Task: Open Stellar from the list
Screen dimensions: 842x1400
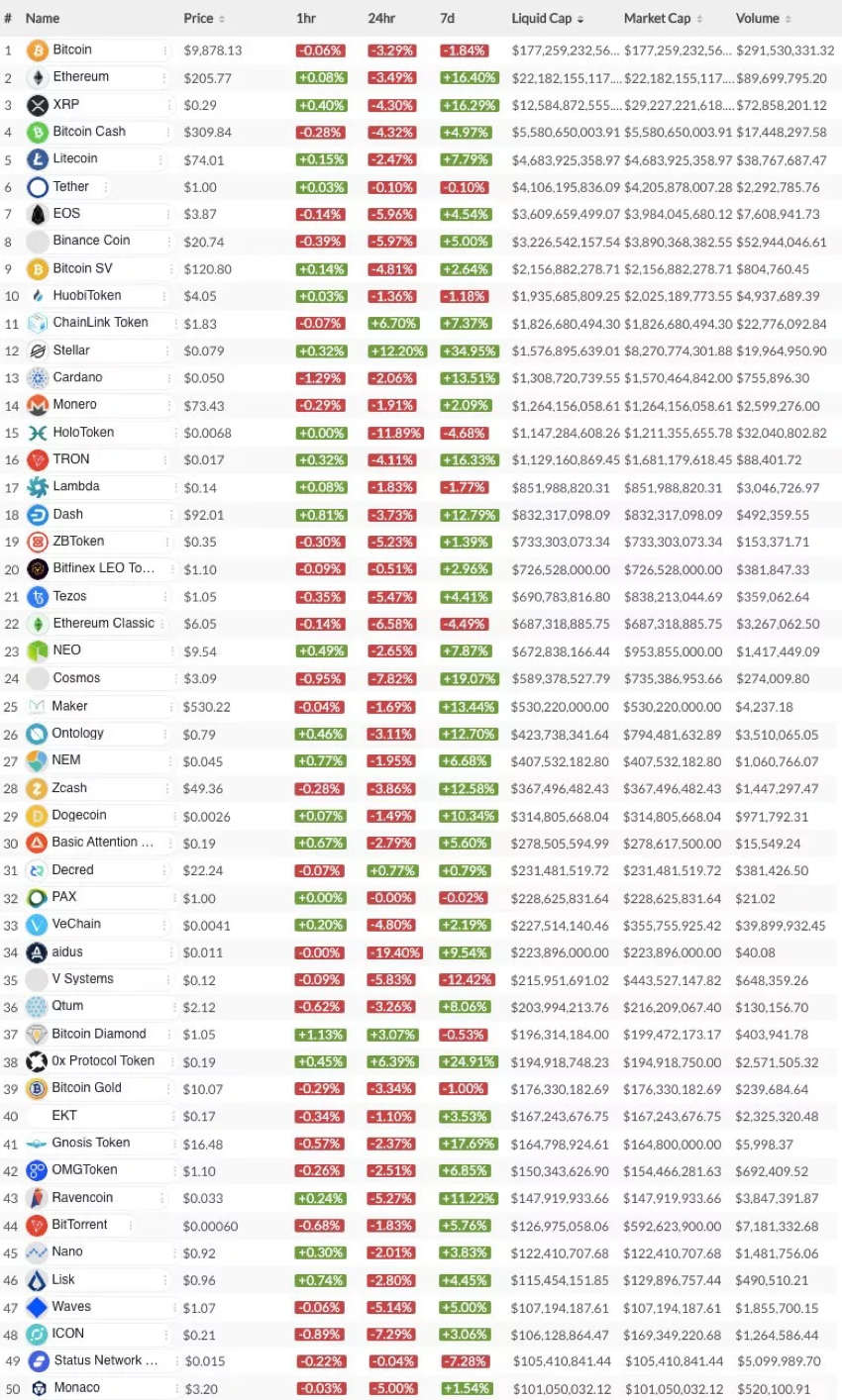Action: tap(71, 350)
